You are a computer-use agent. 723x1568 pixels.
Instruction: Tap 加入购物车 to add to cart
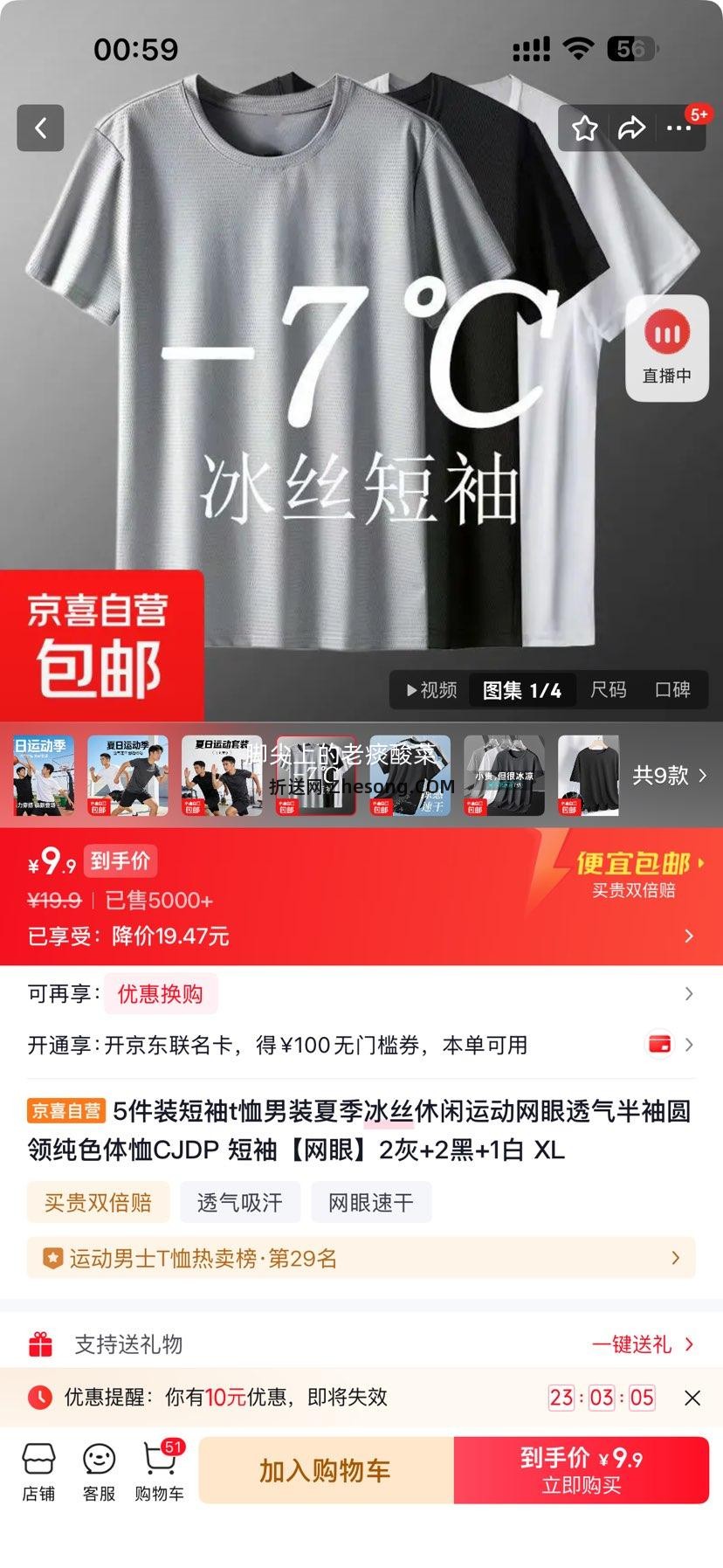point(327,1471)
